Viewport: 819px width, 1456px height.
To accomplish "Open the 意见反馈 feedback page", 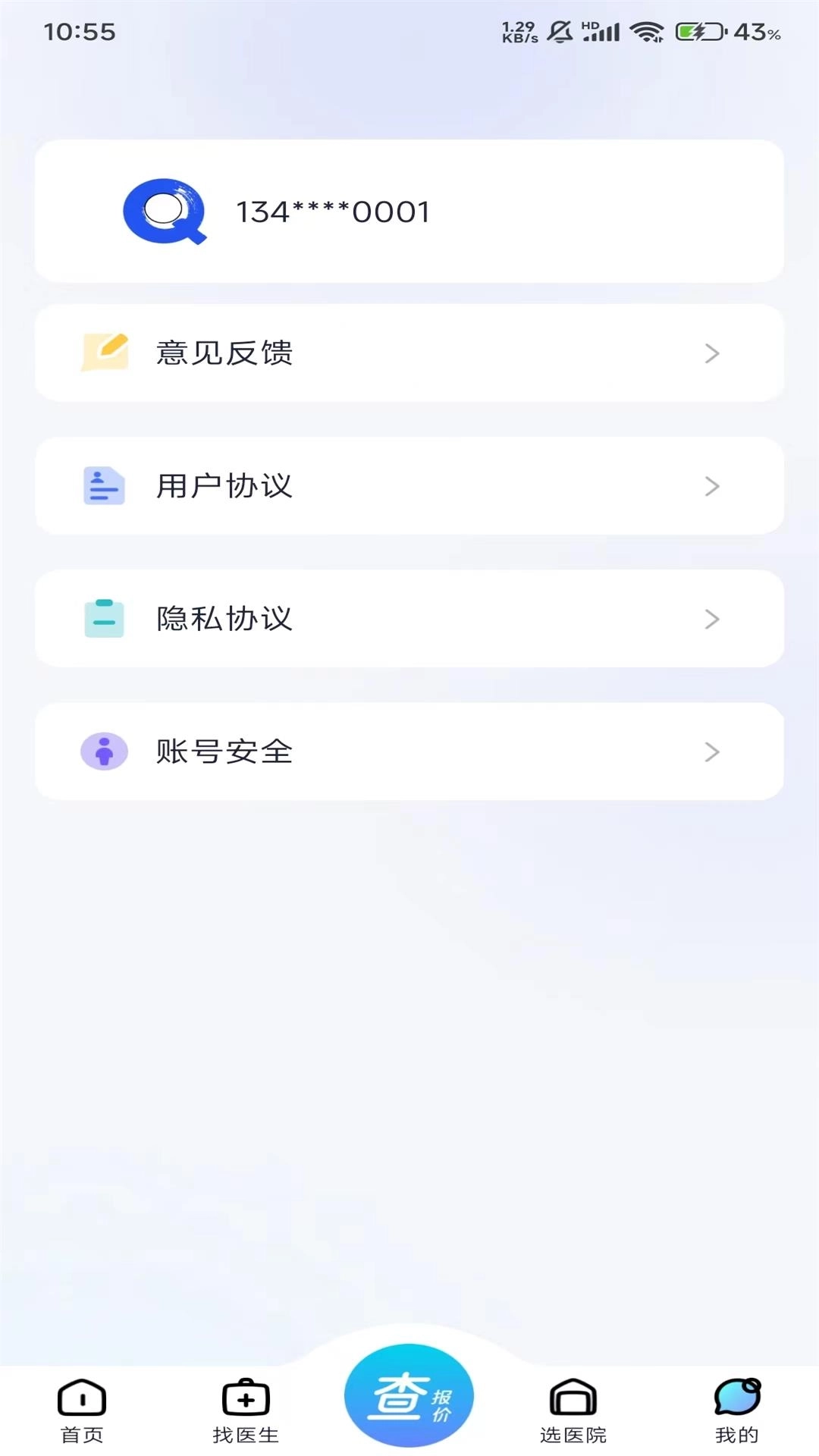I will [409, 352].
